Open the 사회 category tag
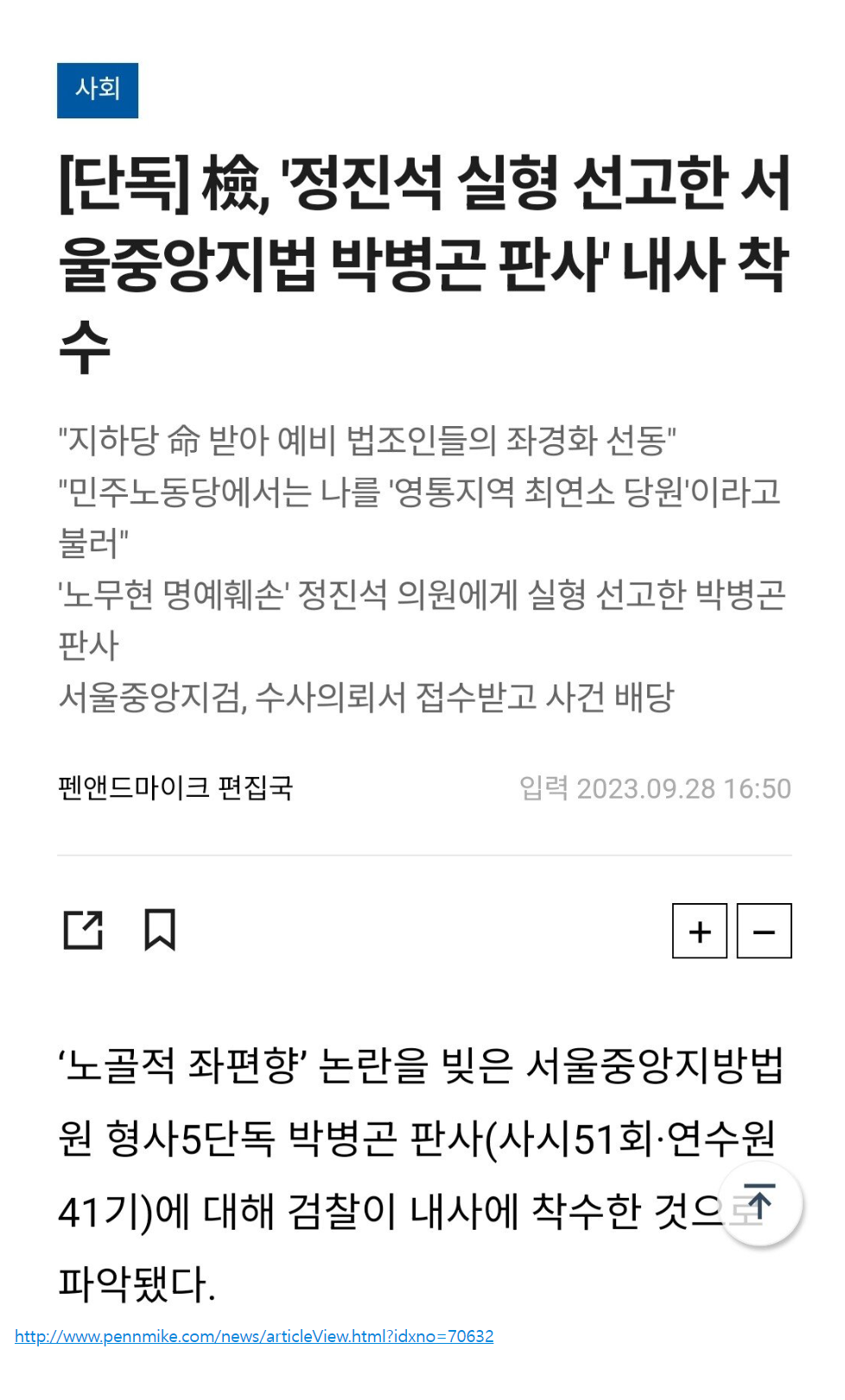 tap(98, 90)
